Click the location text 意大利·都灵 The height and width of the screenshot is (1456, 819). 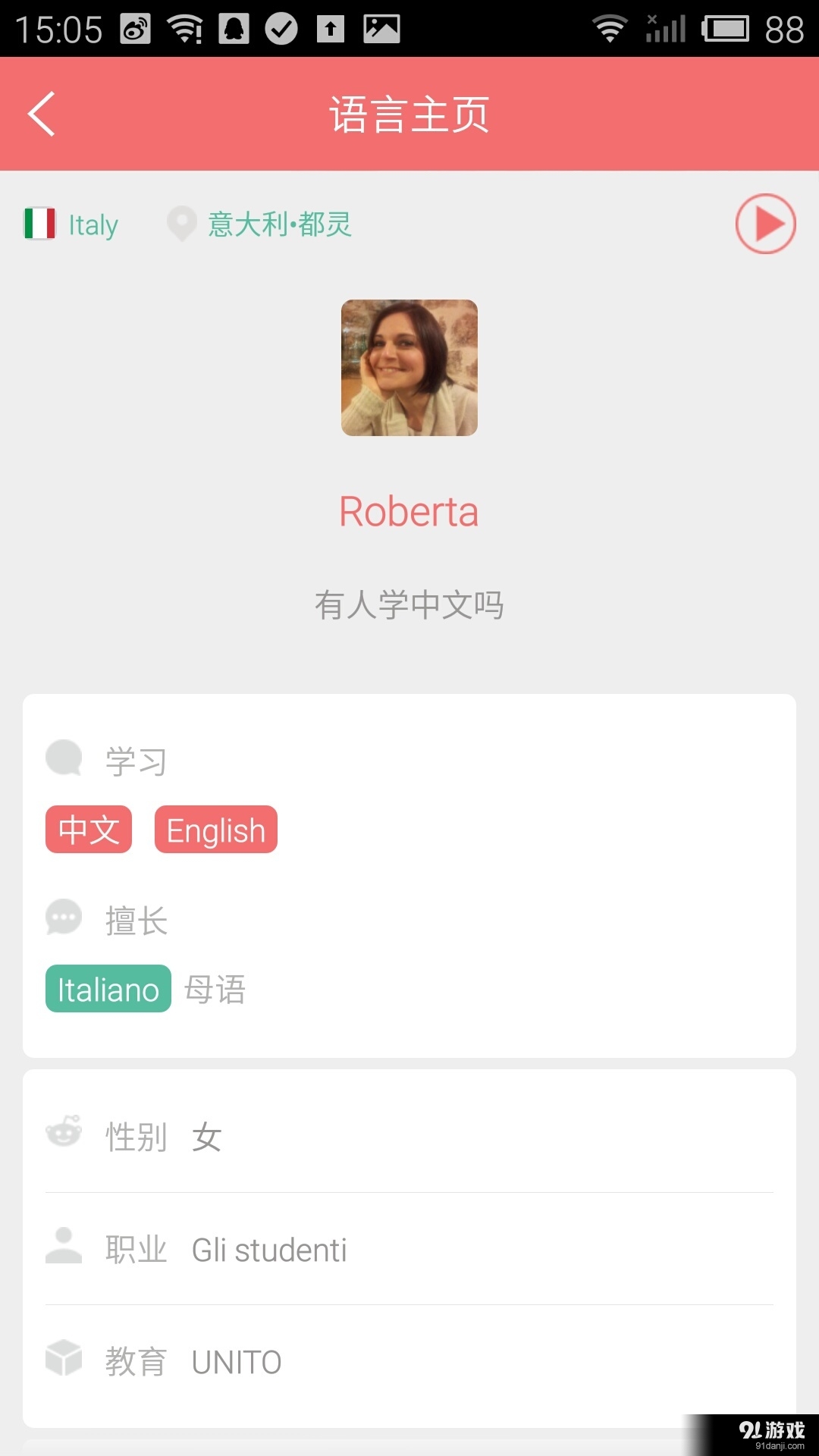pyautogui.click(x=279, y=224)
